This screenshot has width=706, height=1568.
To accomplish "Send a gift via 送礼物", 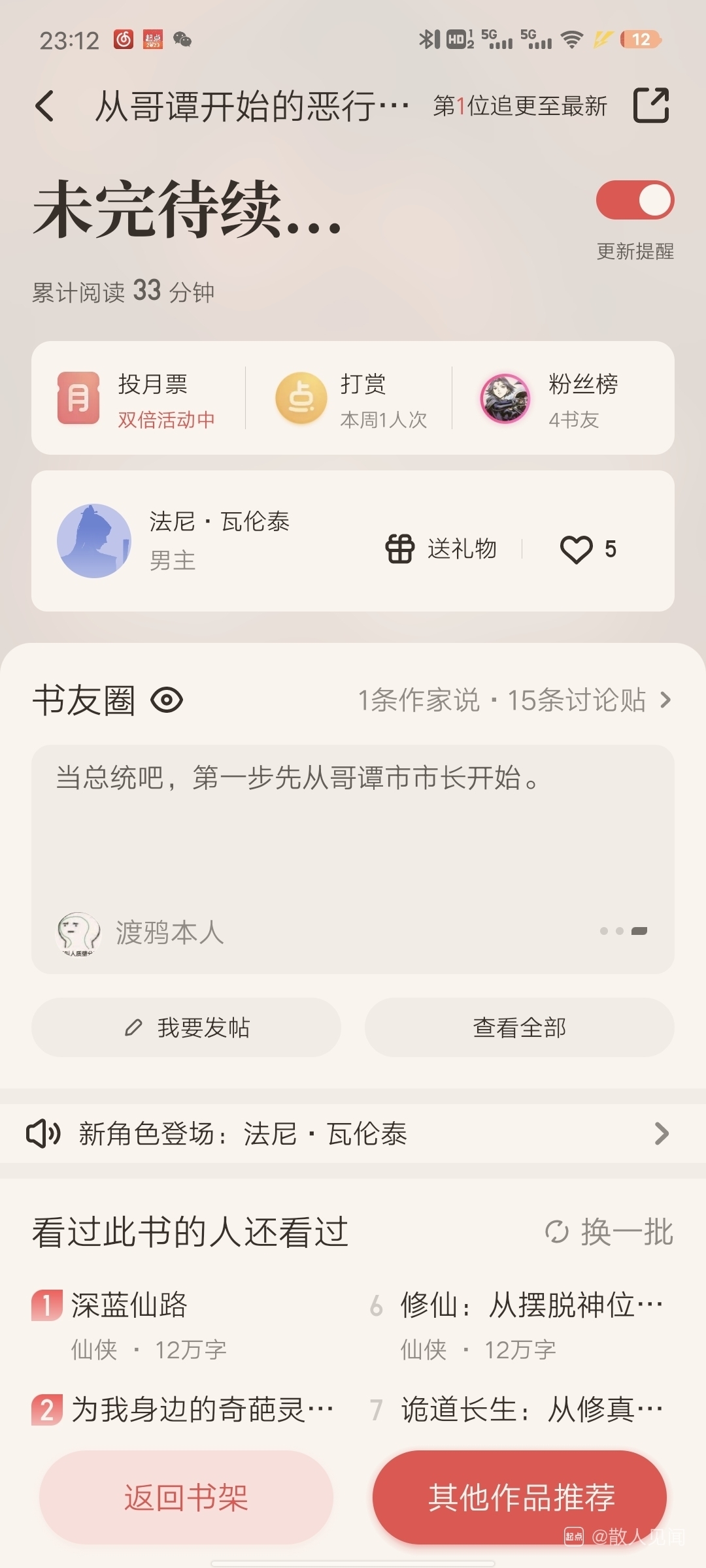I will pos(442,549).
